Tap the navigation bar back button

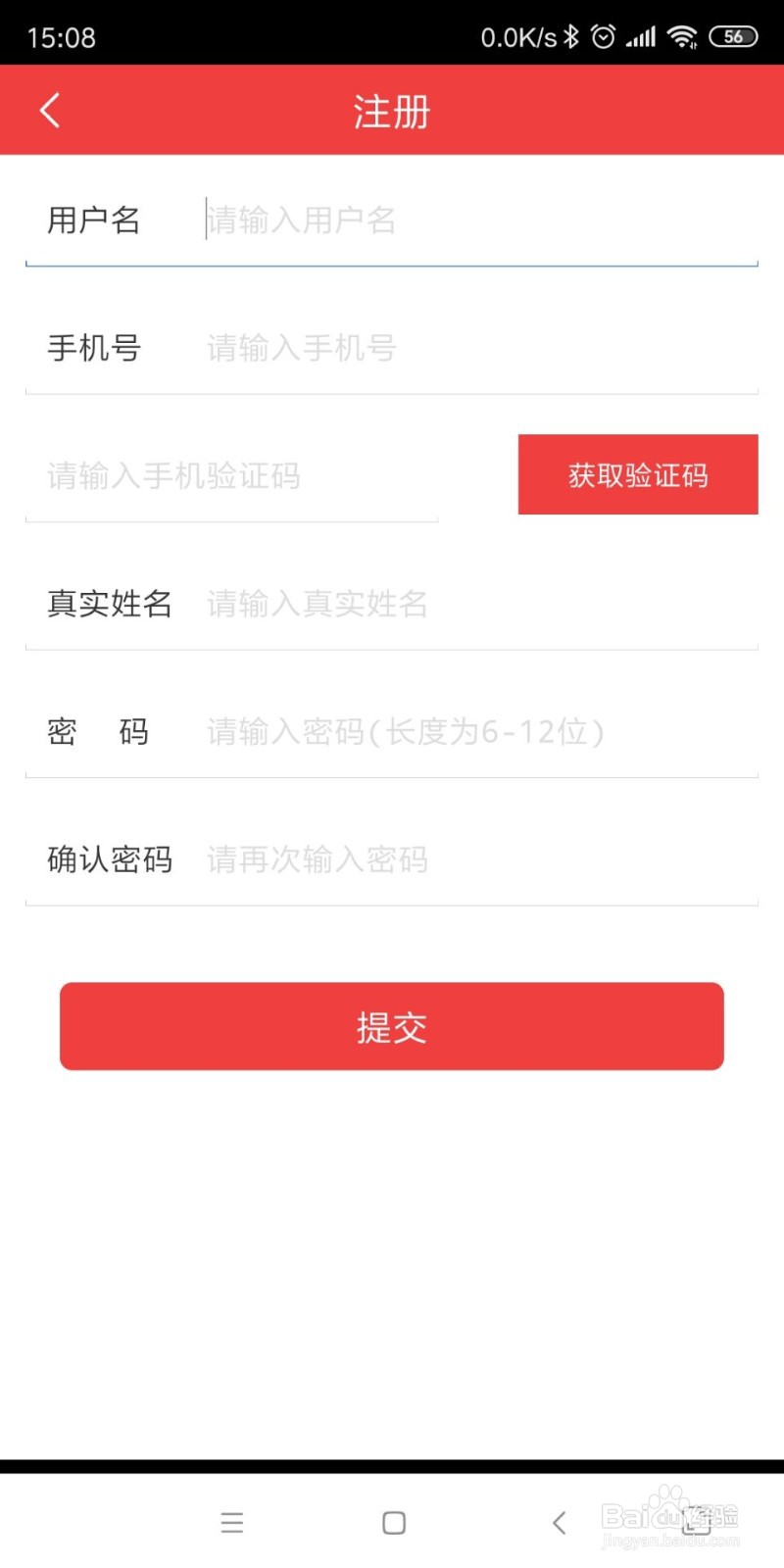(559, 1523)
